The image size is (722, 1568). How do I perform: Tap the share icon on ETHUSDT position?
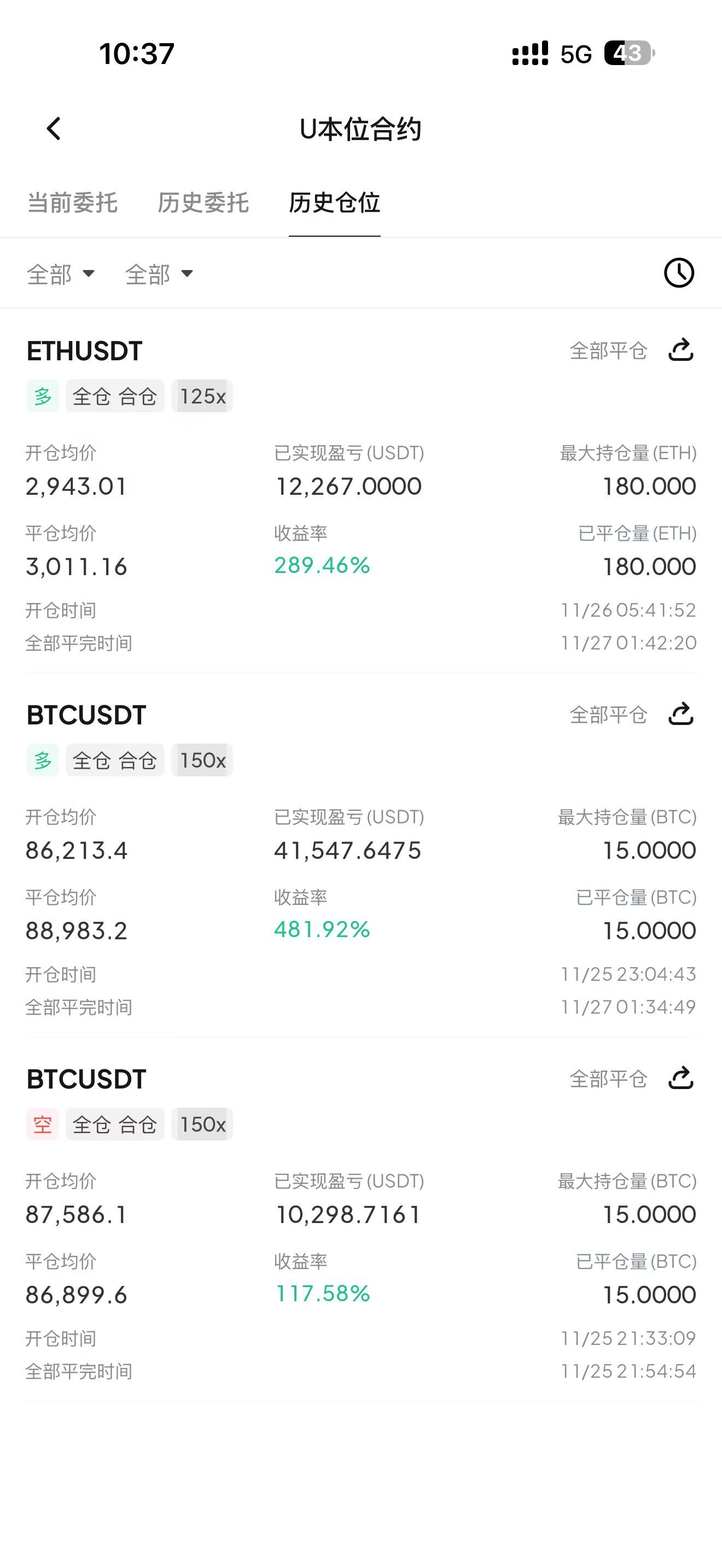[680, 350]
